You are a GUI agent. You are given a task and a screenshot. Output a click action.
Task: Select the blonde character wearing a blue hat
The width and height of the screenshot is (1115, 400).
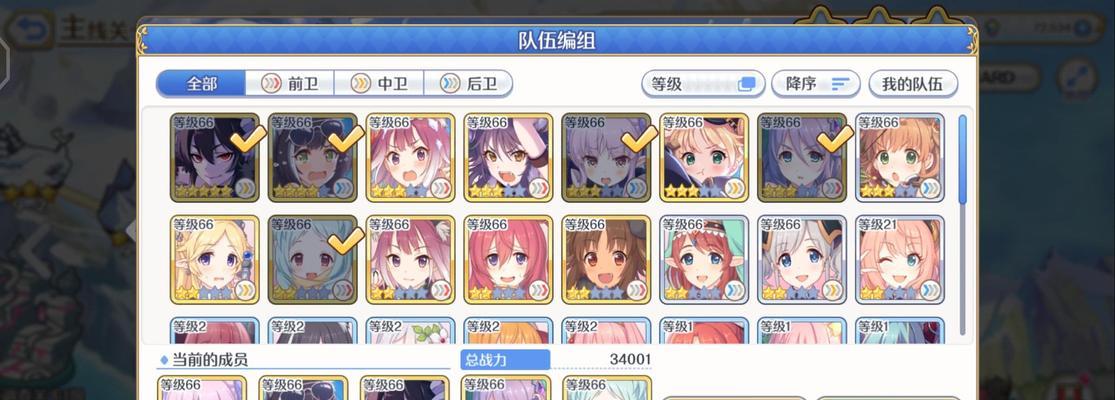click(x=704, y=158)
